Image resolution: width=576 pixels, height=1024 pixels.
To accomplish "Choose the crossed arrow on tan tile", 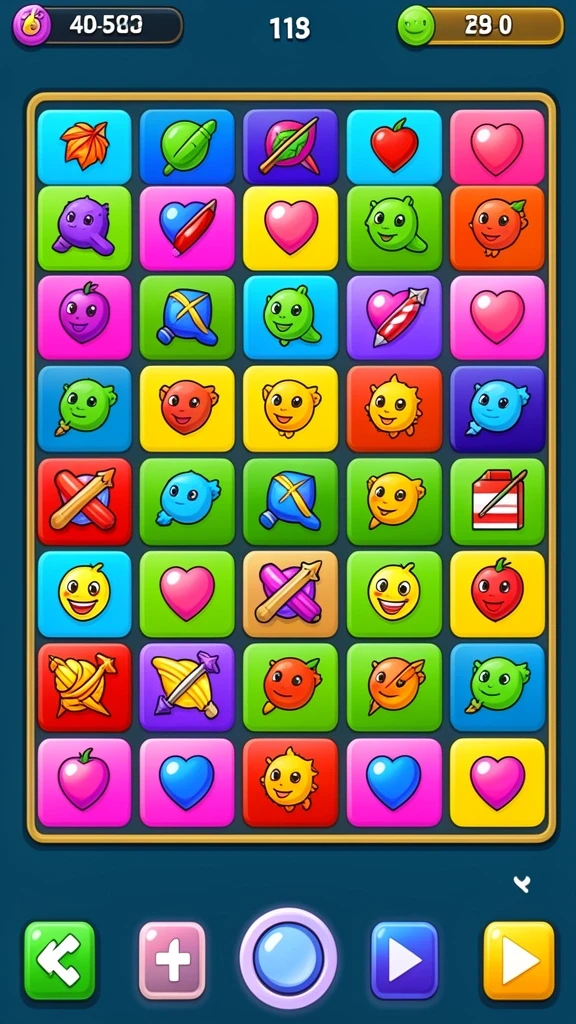I will point(290,594).
